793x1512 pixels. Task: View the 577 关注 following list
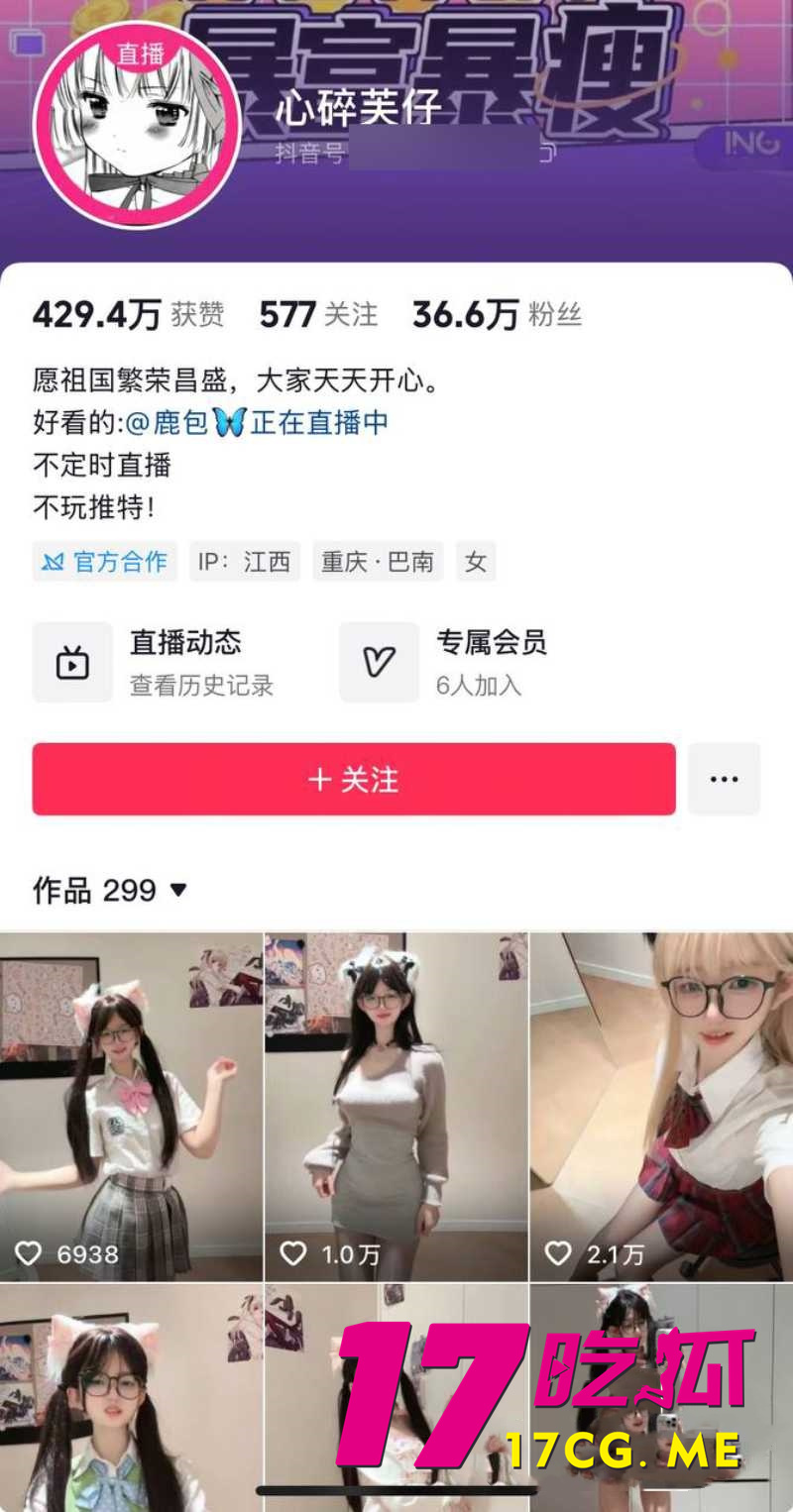point(318,315)
